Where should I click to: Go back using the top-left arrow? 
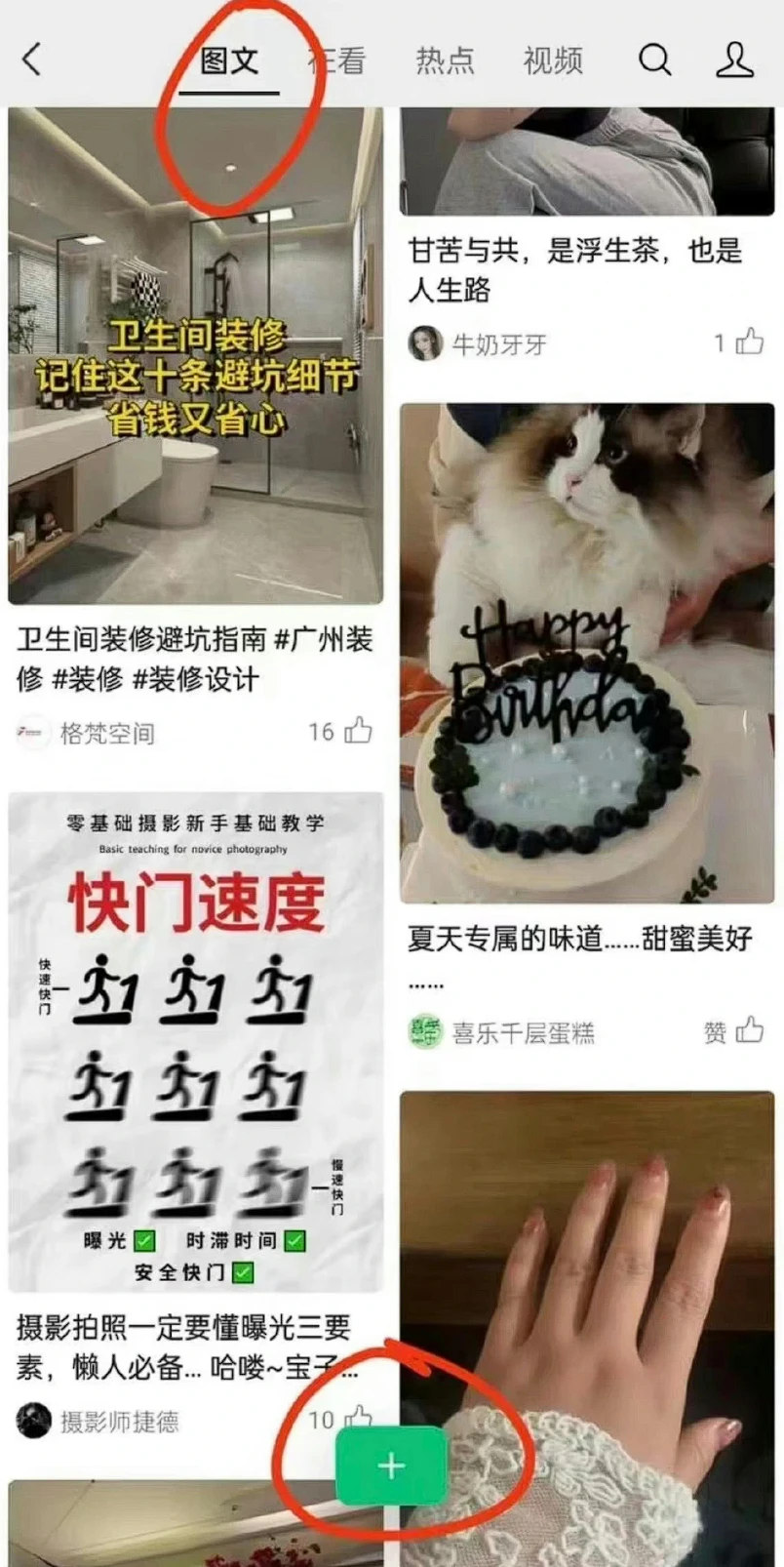click(32, 60)
